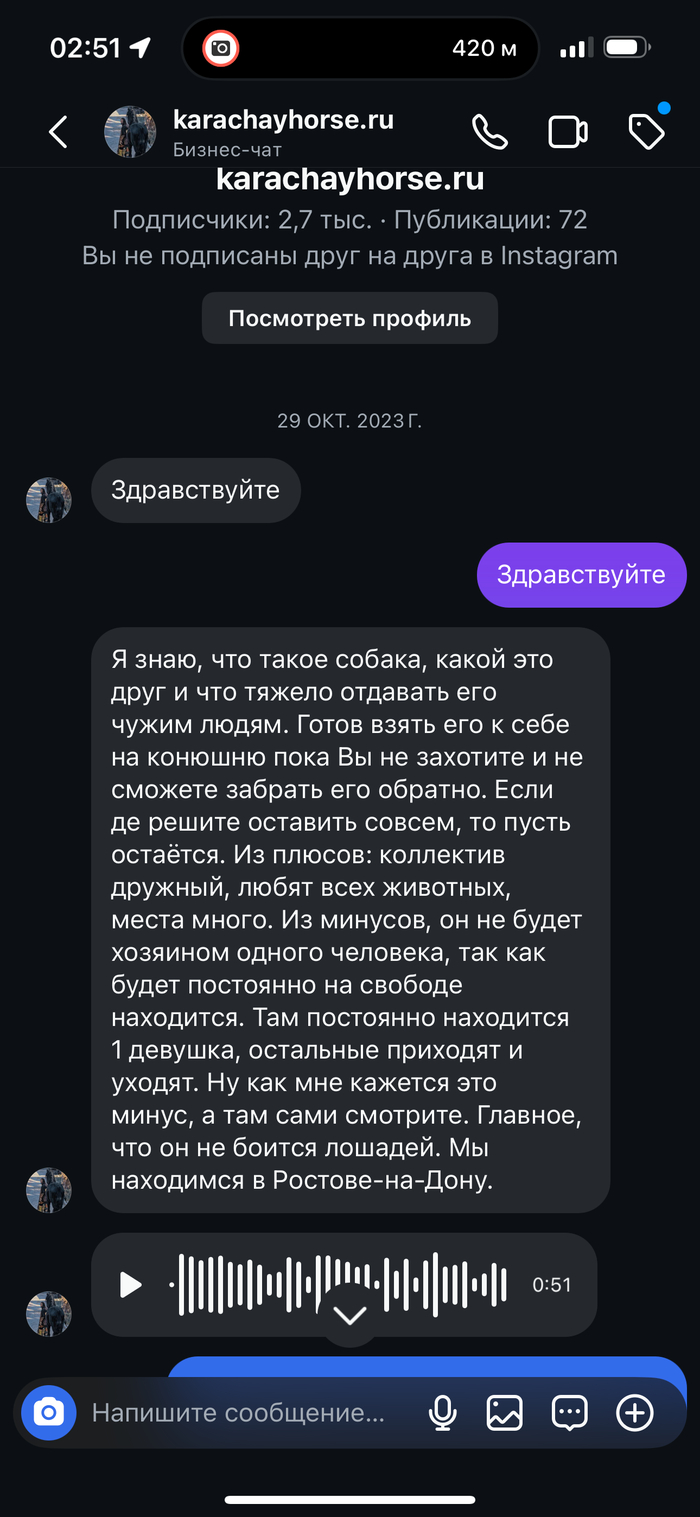
Task: Attach a photo from the gallery
Action: (x=505, y=1412)
